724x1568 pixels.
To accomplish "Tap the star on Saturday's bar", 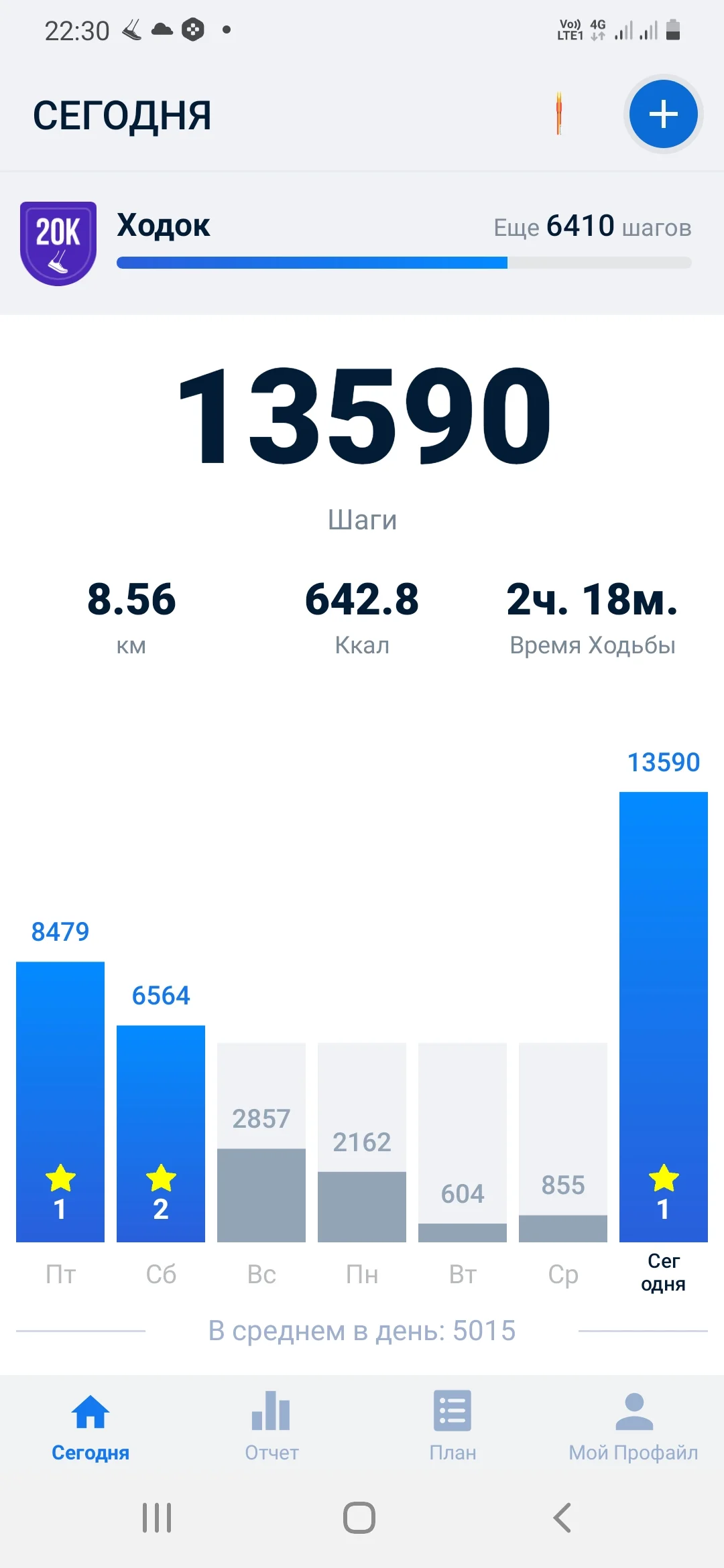I will [x=160, y=1179].
